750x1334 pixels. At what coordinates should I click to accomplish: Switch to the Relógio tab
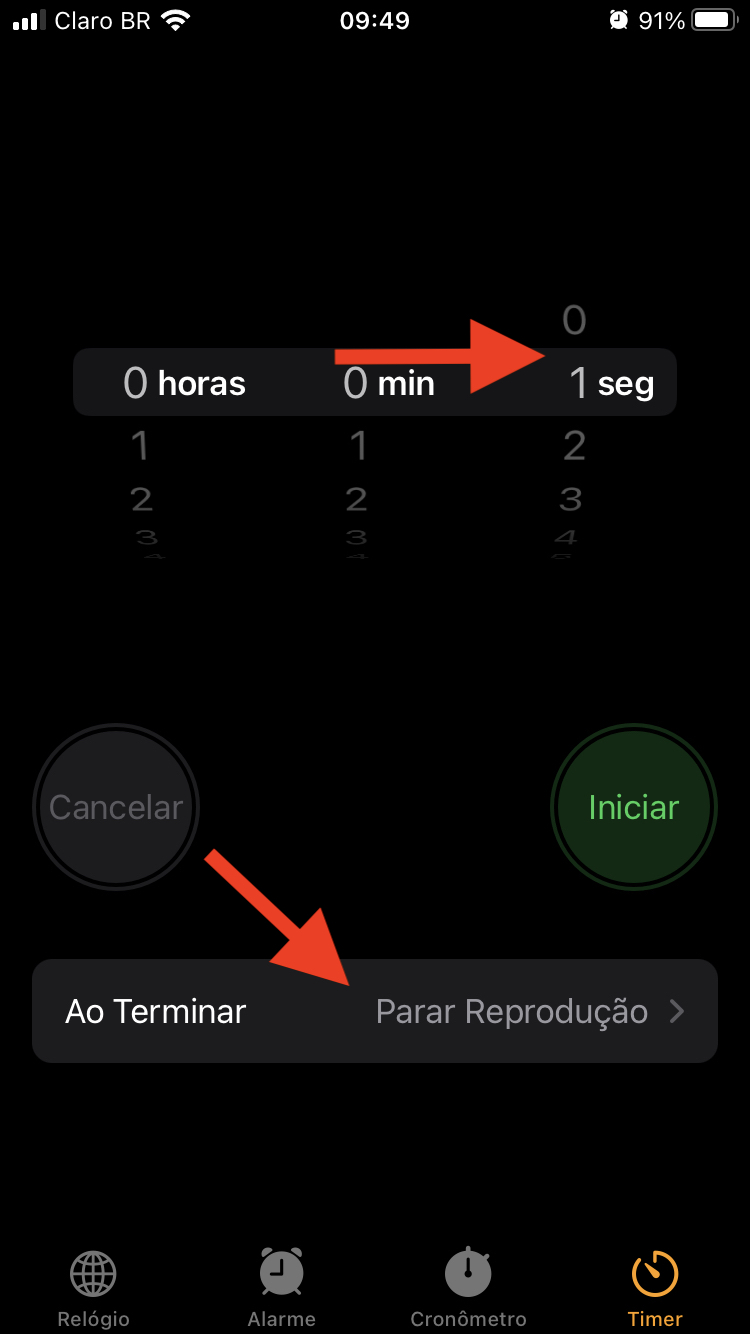point(93,1288)
